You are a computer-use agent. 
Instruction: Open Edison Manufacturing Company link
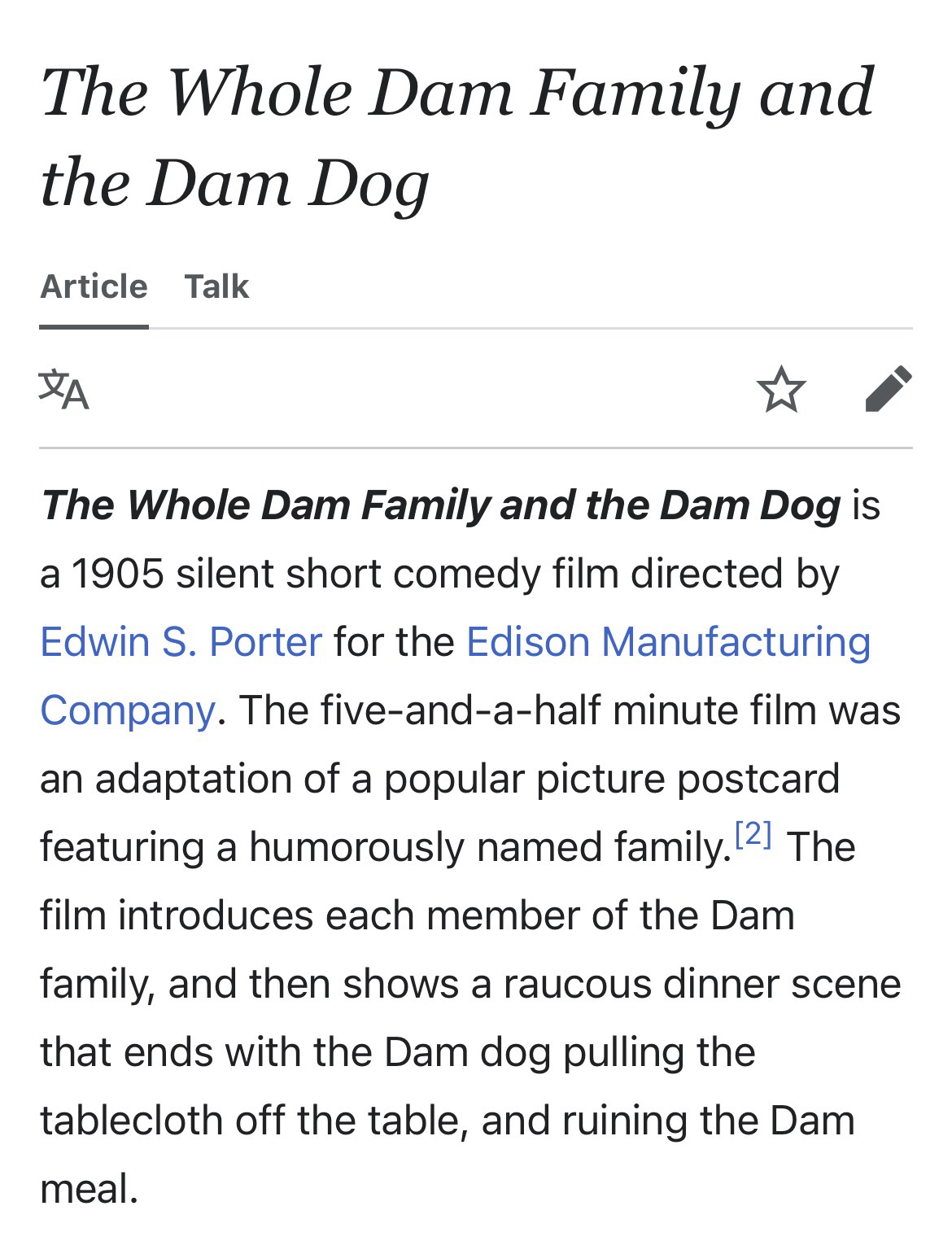667,642
